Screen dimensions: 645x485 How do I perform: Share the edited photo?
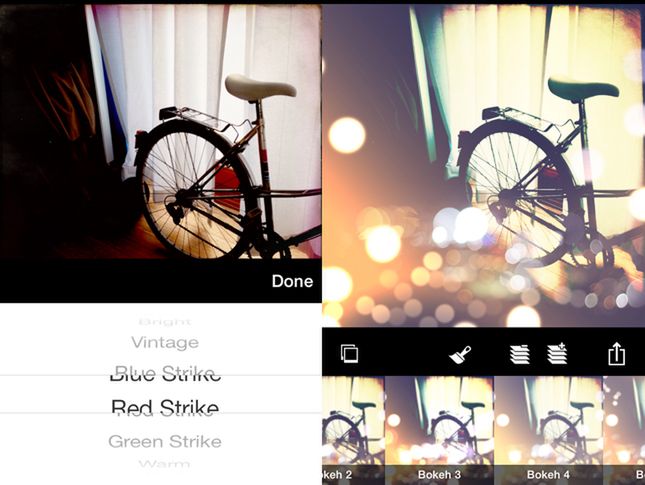pyautogui.click(x=616, y=354)
